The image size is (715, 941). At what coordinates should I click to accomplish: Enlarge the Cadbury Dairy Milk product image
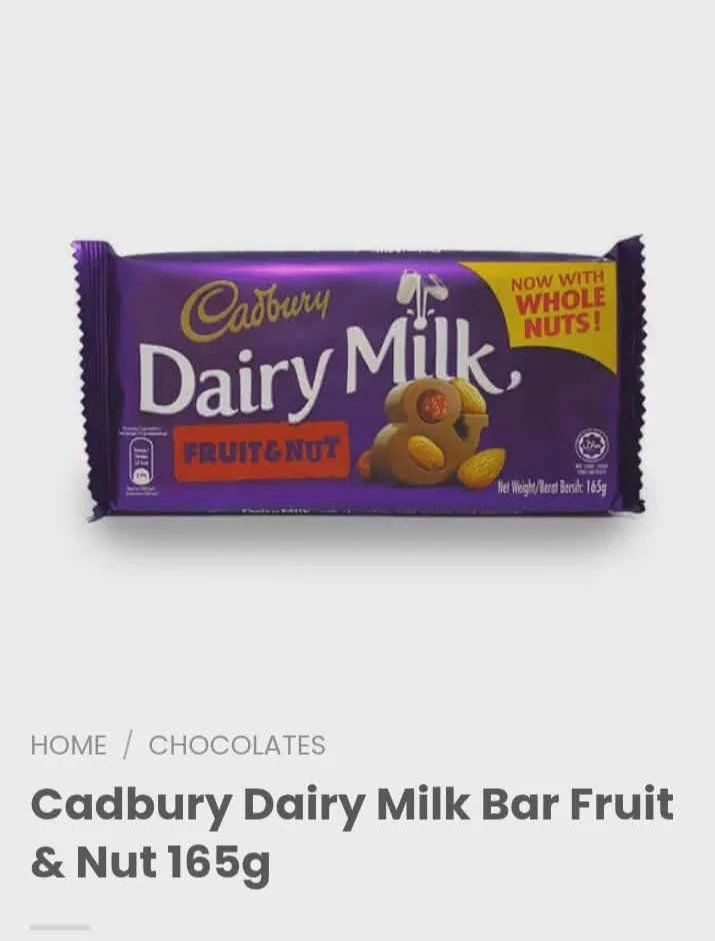tap(358, 379)
